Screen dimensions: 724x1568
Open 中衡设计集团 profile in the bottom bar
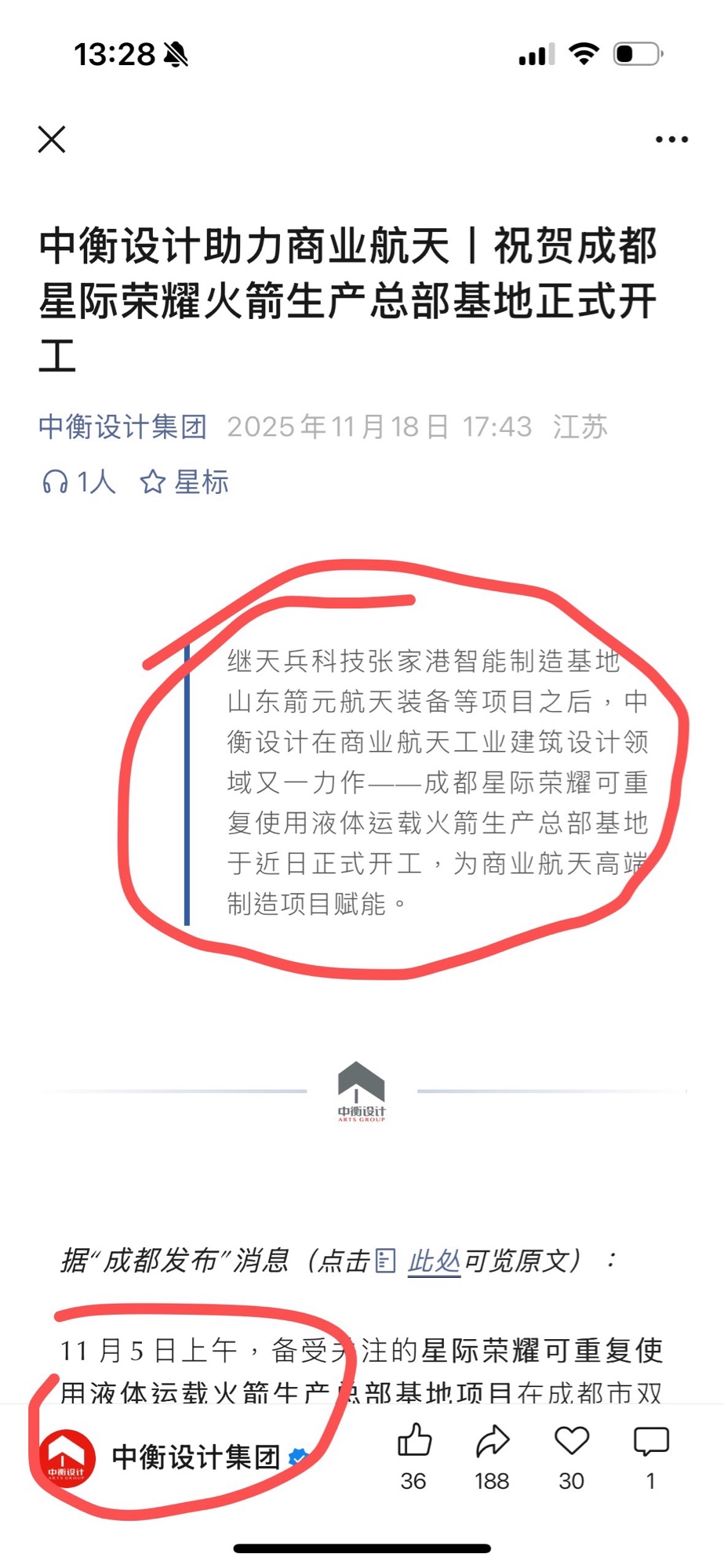click(x=195, y=1457)
